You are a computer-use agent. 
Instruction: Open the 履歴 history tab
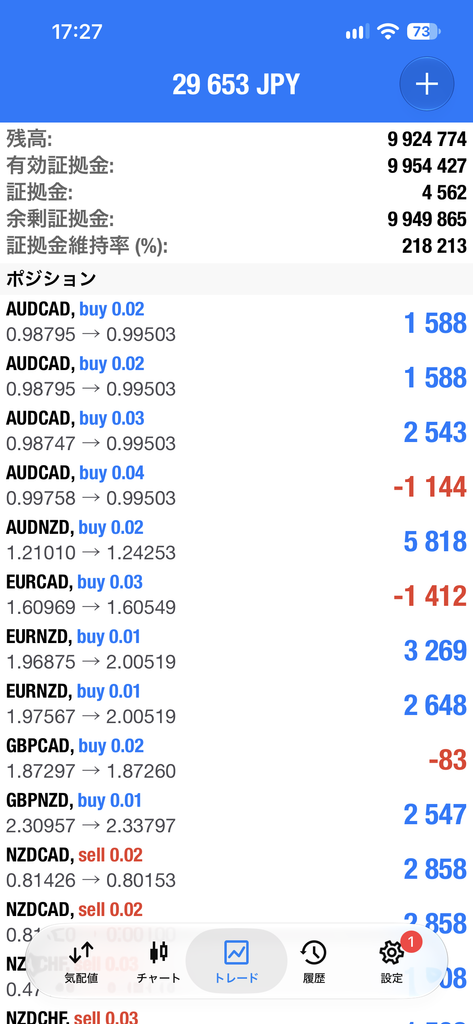[314, 961]
